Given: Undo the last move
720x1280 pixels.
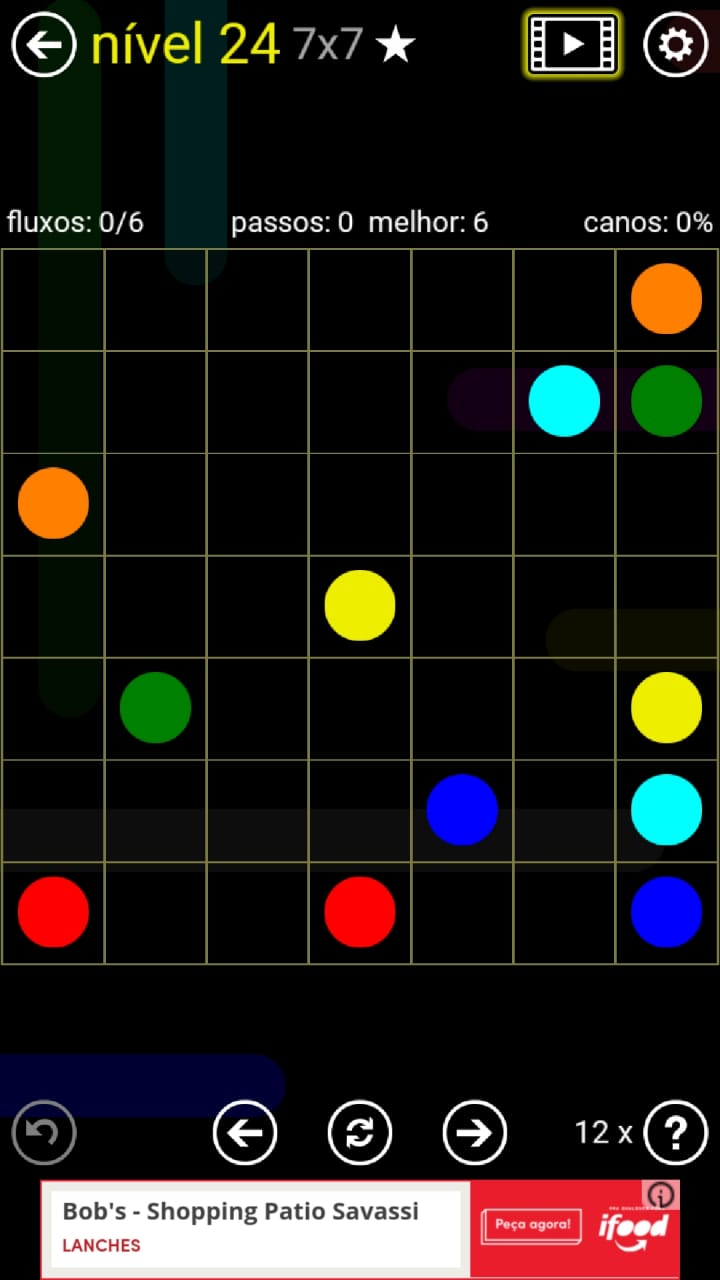Looking at the screenshot, I should click(44, 1132).
